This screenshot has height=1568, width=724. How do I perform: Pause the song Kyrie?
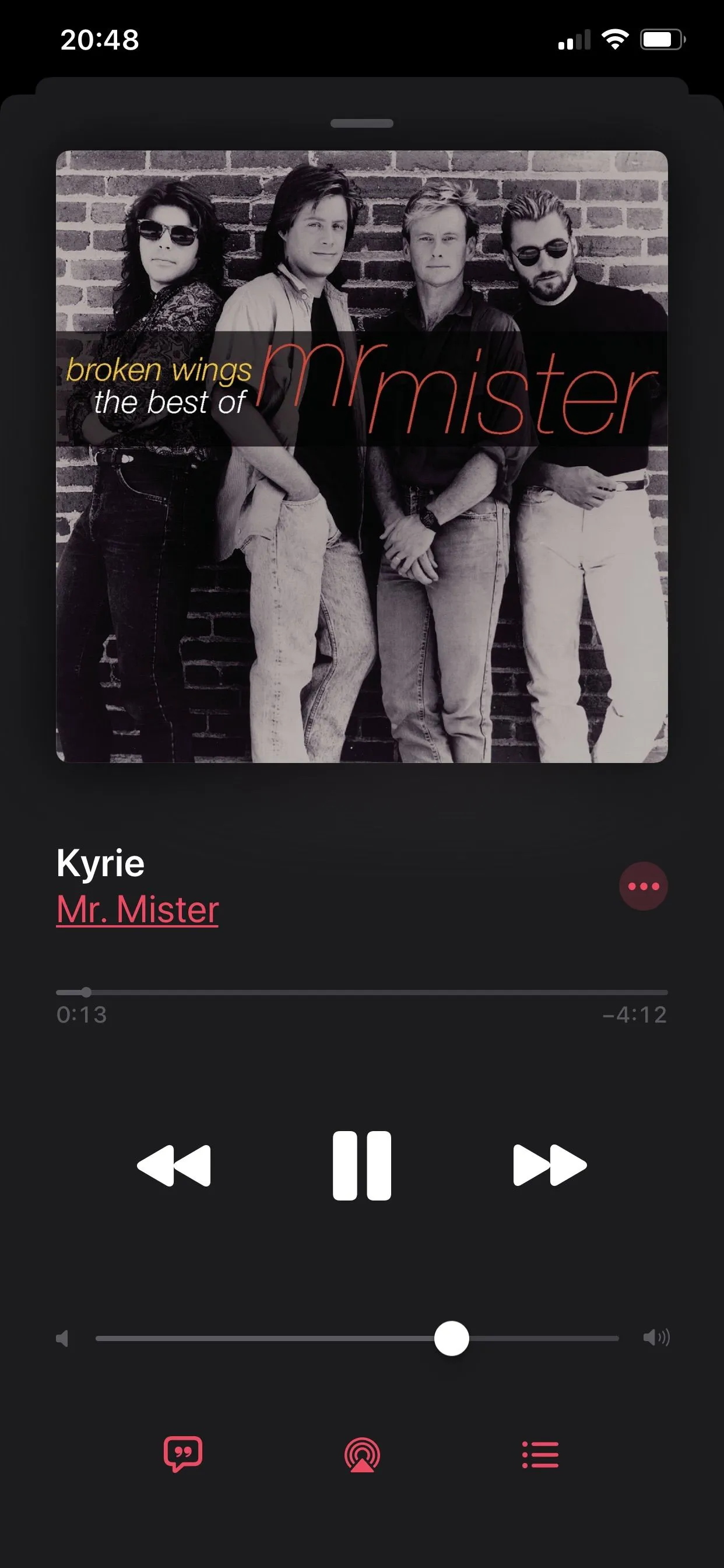362,1165
